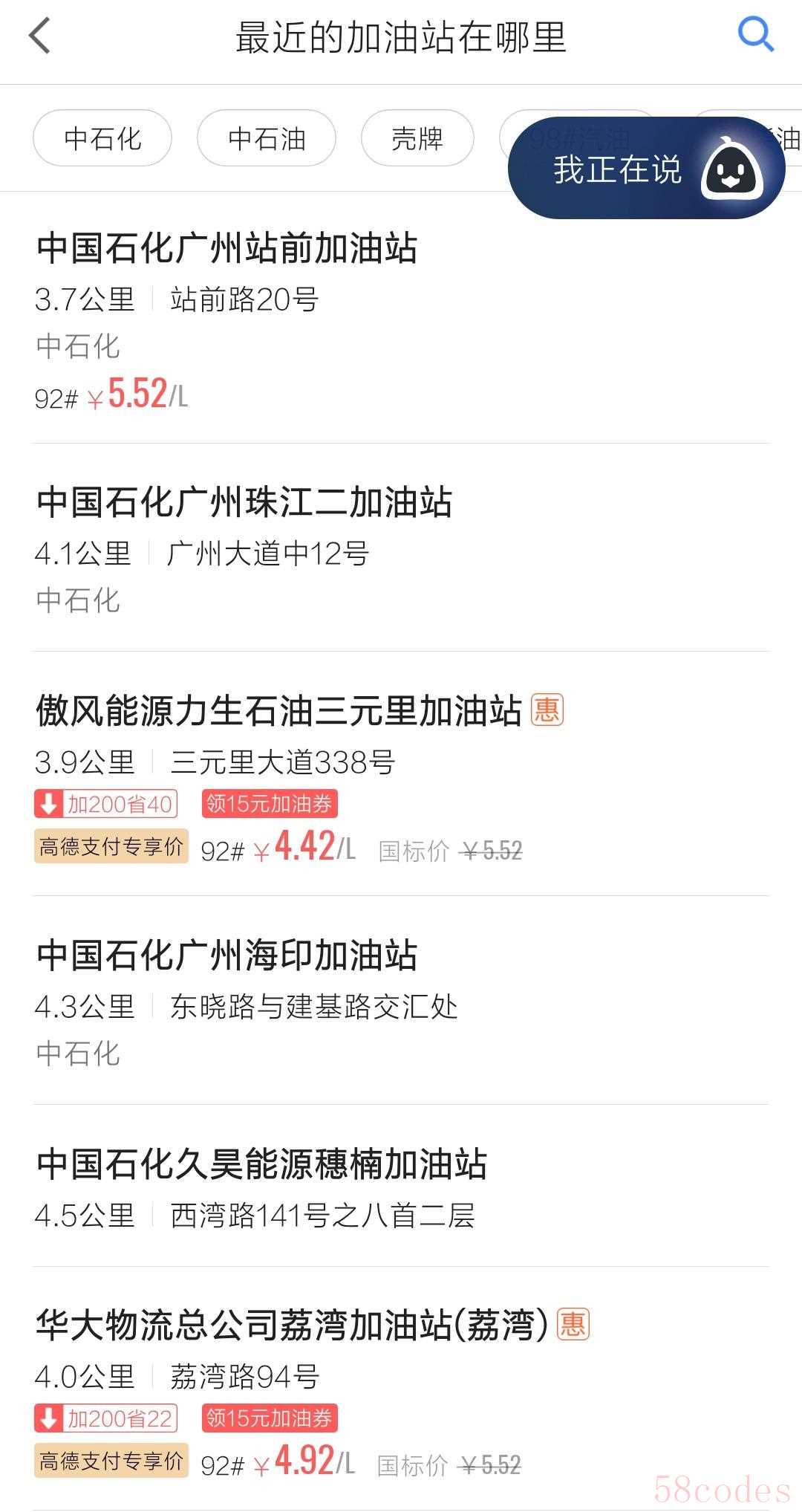Apply the 壳牌 filter chip

(x=417, y=138)
